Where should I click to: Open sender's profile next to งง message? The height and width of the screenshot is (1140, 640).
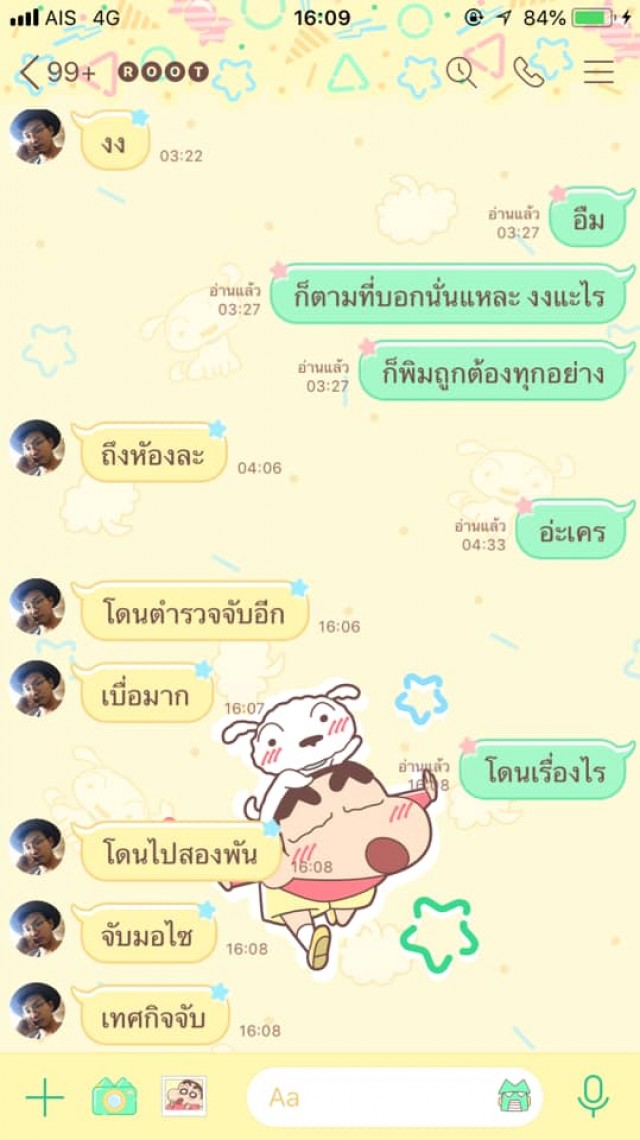37,136
